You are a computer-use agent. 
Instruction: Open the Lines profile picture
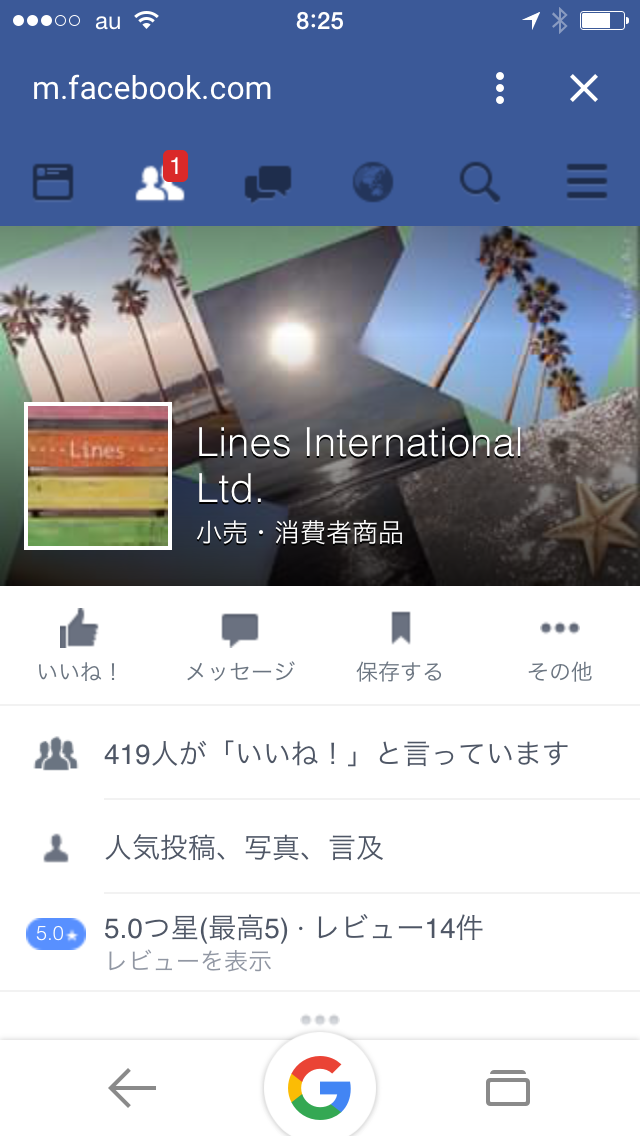(98, 476)
